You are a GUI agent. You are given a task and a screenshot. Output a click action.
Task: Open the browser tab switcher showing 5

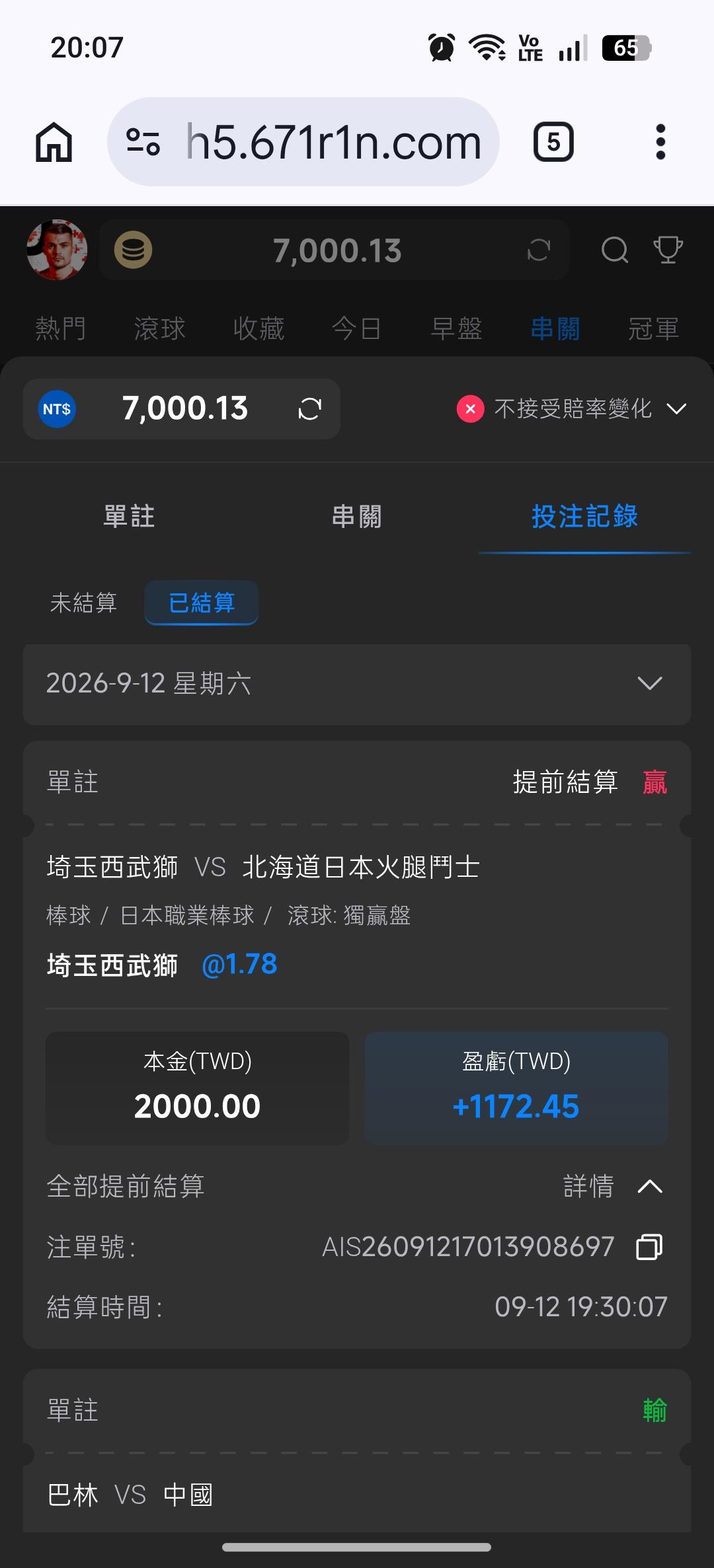(553, 142)
